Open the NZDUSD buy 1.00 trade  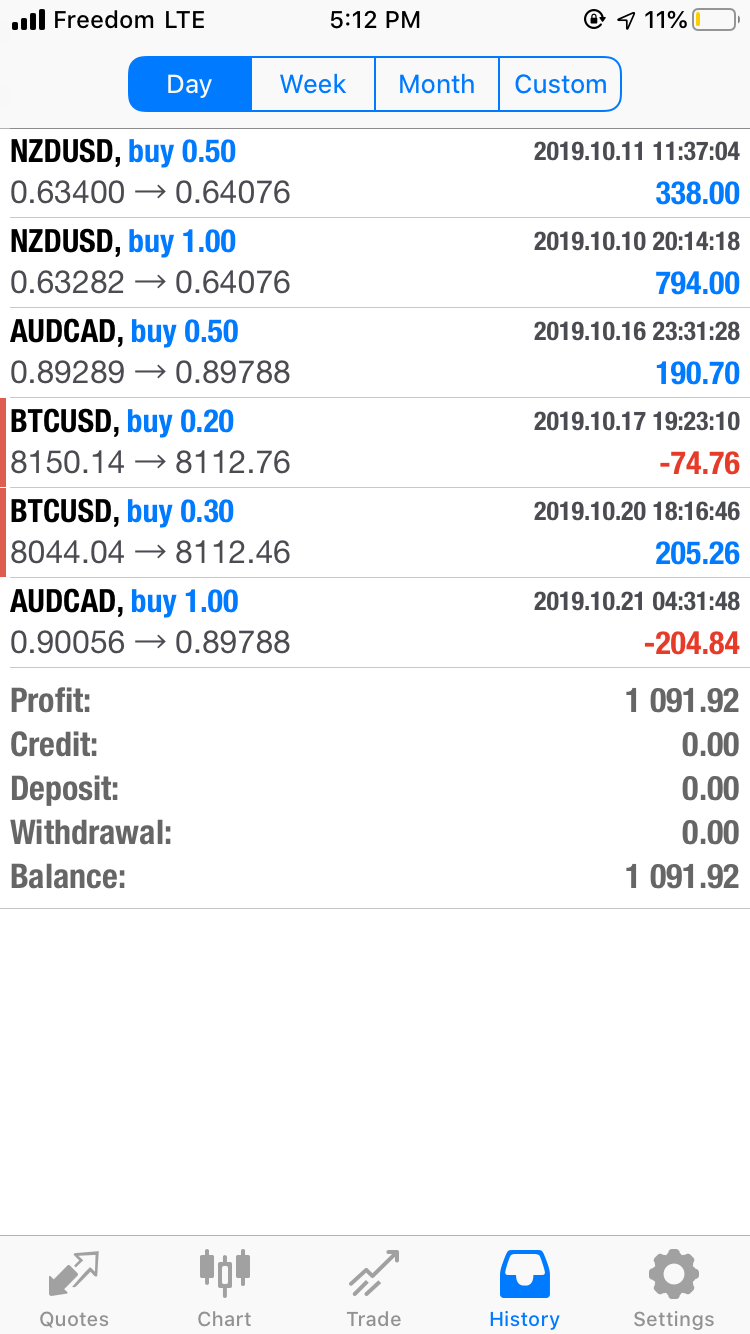[375, 263]
